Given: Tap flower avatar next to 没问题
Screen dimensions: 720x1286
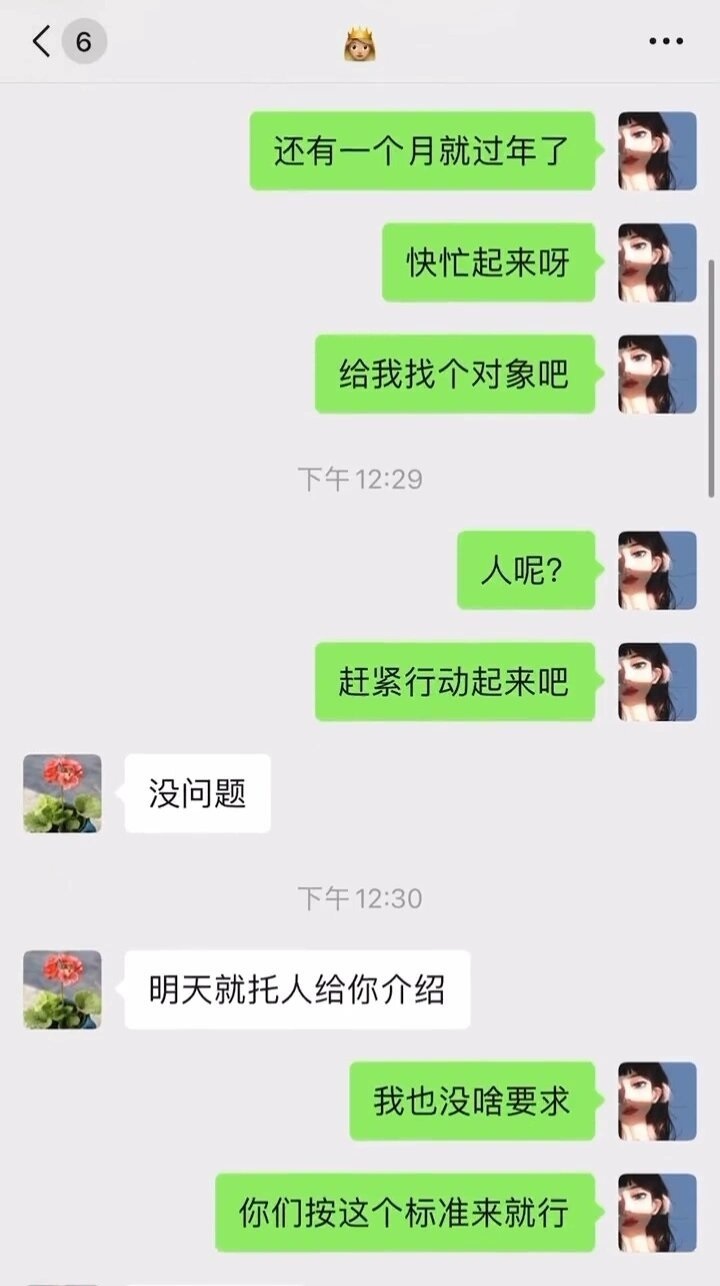Looking at the screenshot, I should tap(62, 794).
